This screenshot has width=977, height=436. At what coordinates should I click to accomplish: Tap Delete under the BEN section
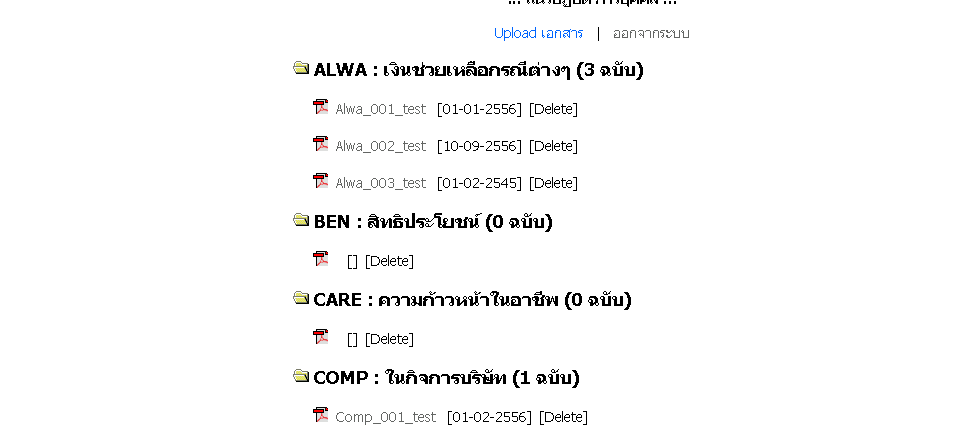pyautogui.click(x=389, y=261)
